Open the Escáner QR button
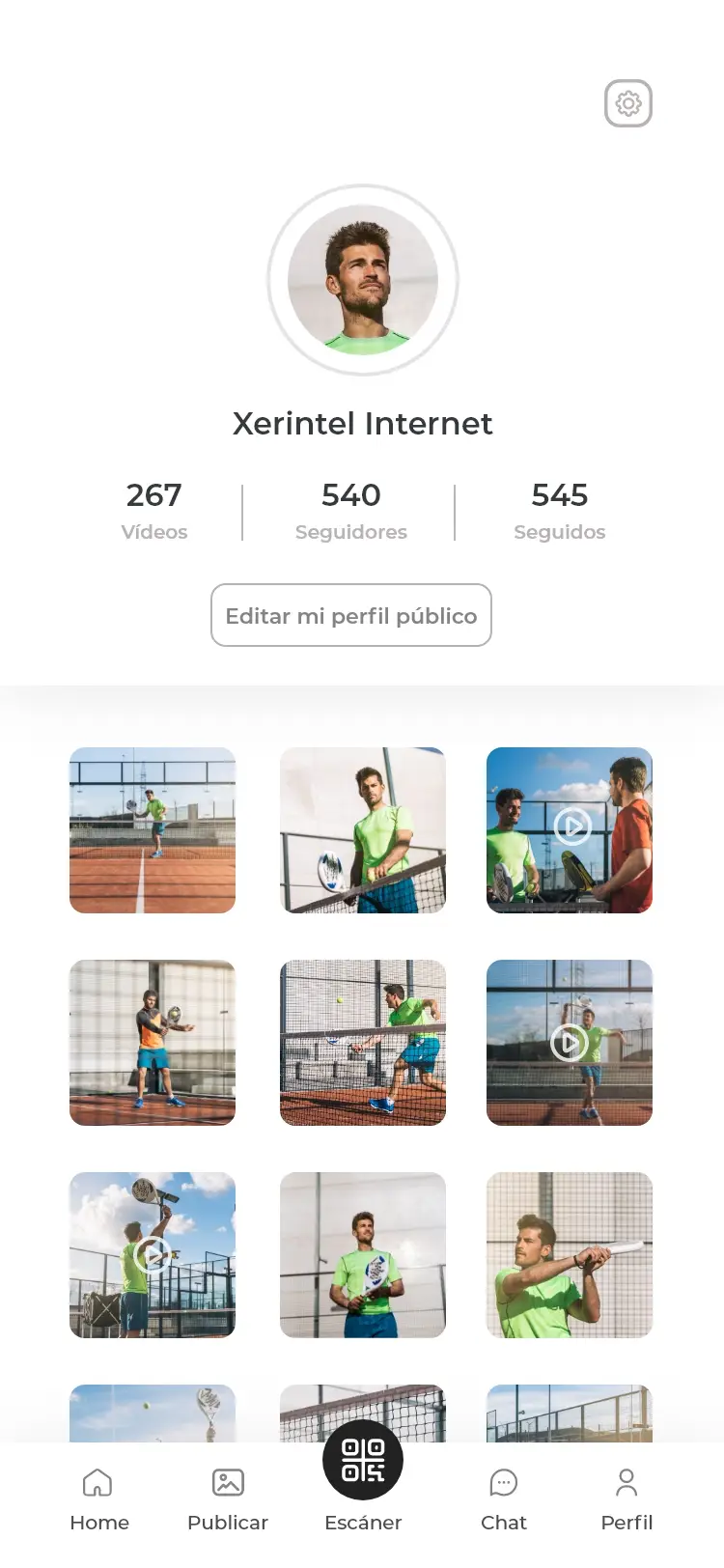 point(363,1460)
